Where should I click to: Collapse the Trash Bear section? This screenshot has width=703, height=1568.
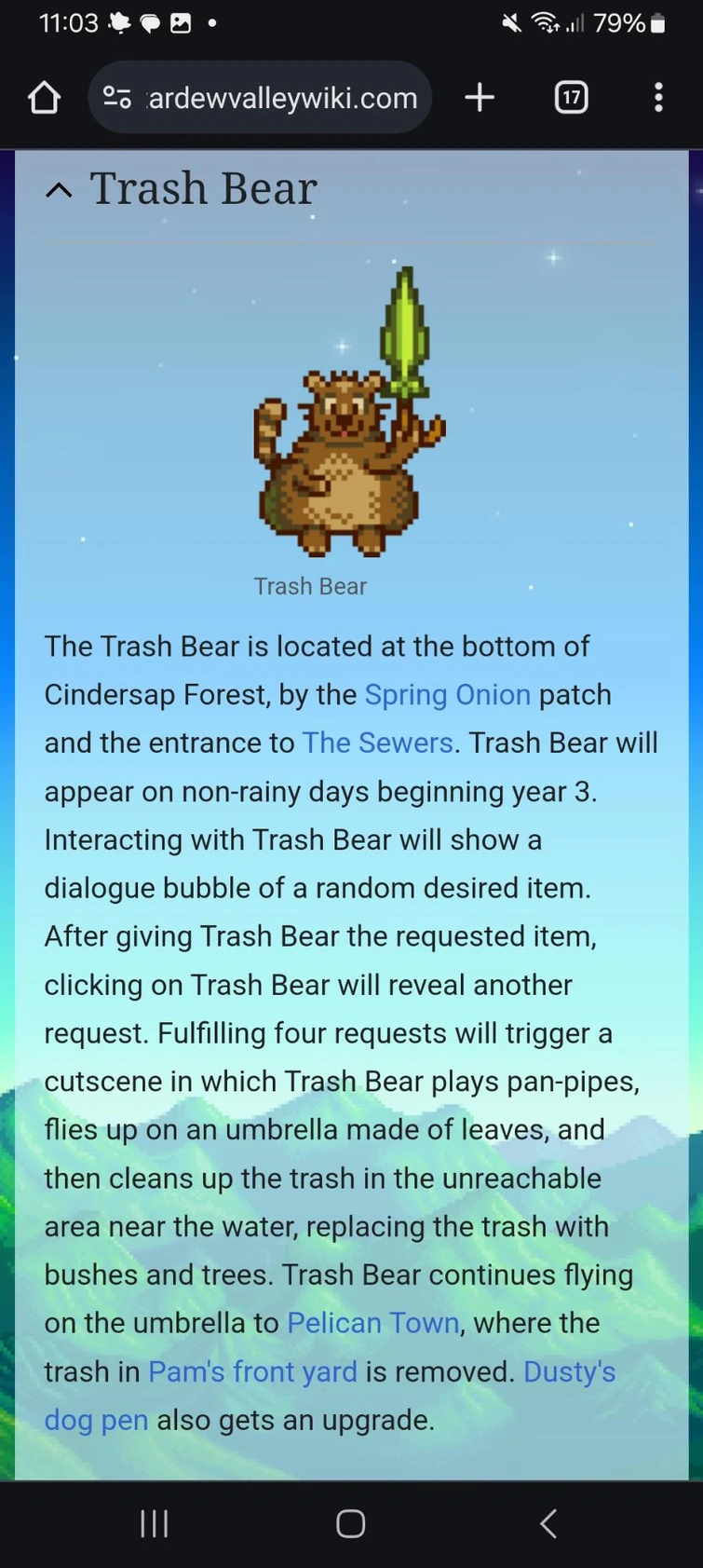(x=59, y=190)
